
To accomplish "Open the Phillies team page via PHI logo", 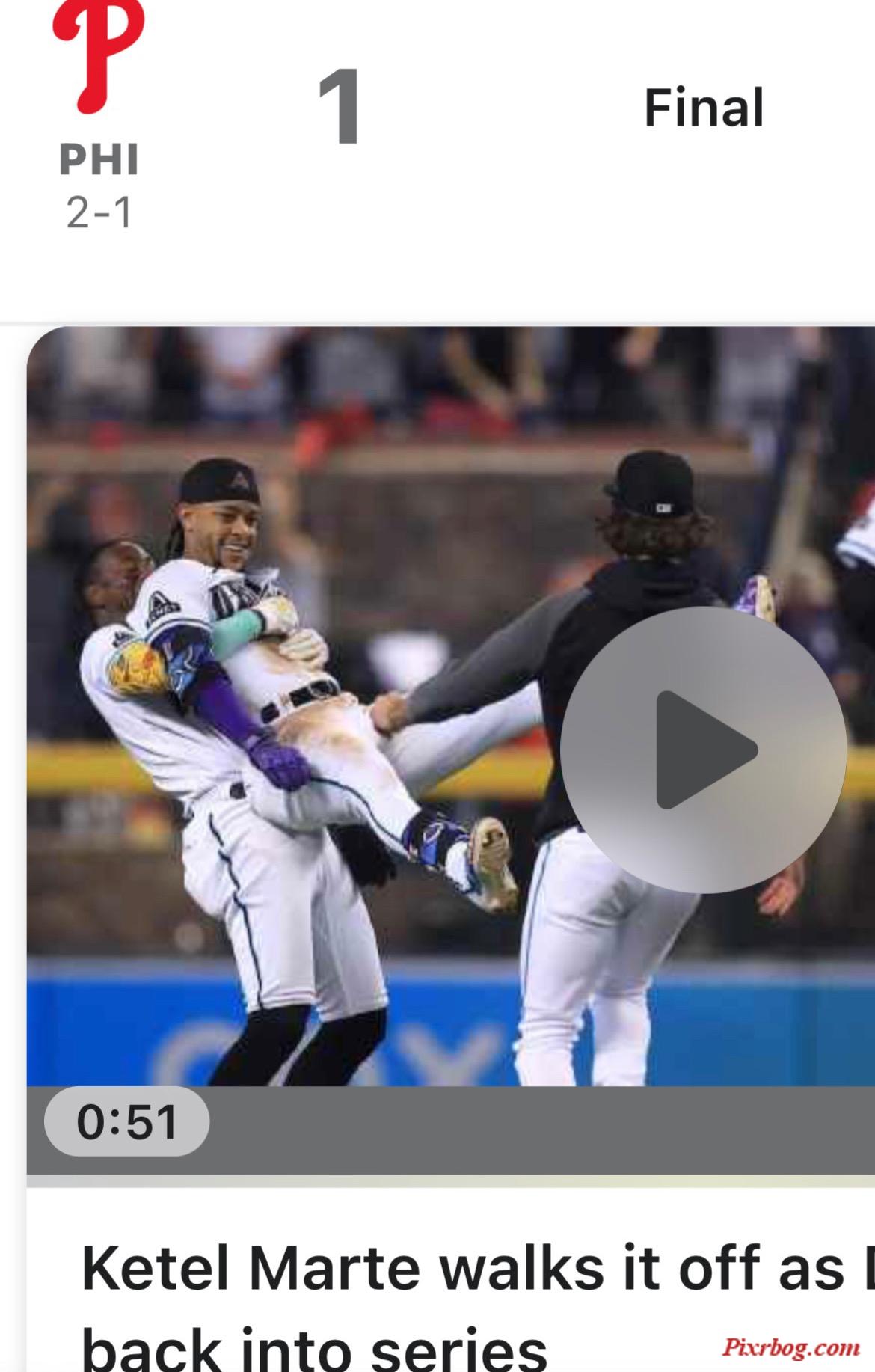I will point(98,60).
